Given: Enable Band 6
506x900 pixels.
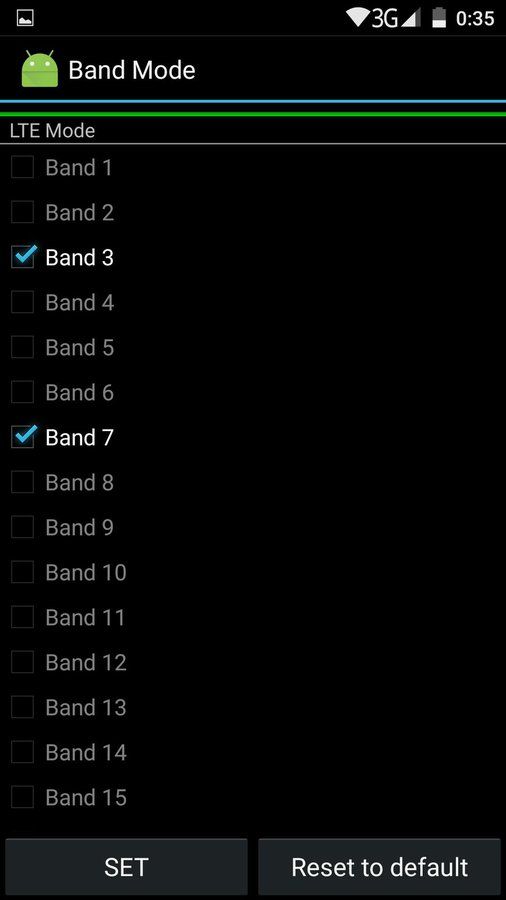Looking at the screenshot, I should pyautogui.click(x=22, y=393).
